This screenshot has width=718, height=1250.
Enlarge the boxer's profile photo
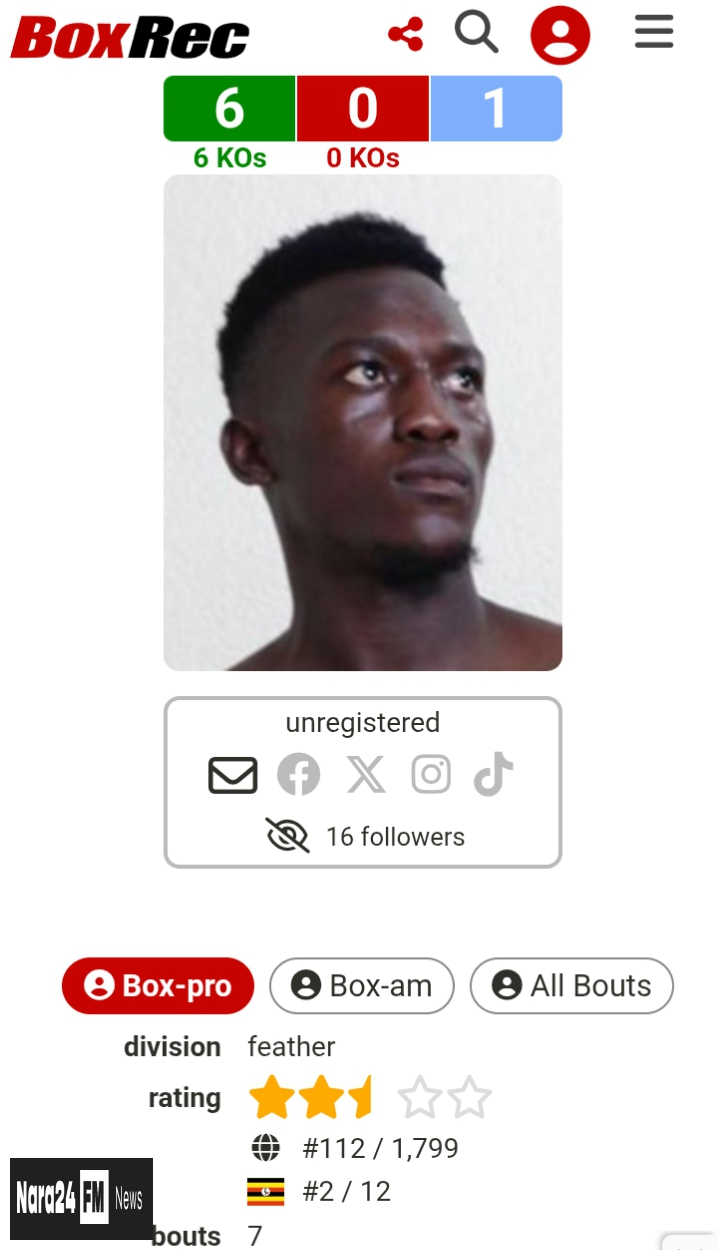(x=363, y=422)
